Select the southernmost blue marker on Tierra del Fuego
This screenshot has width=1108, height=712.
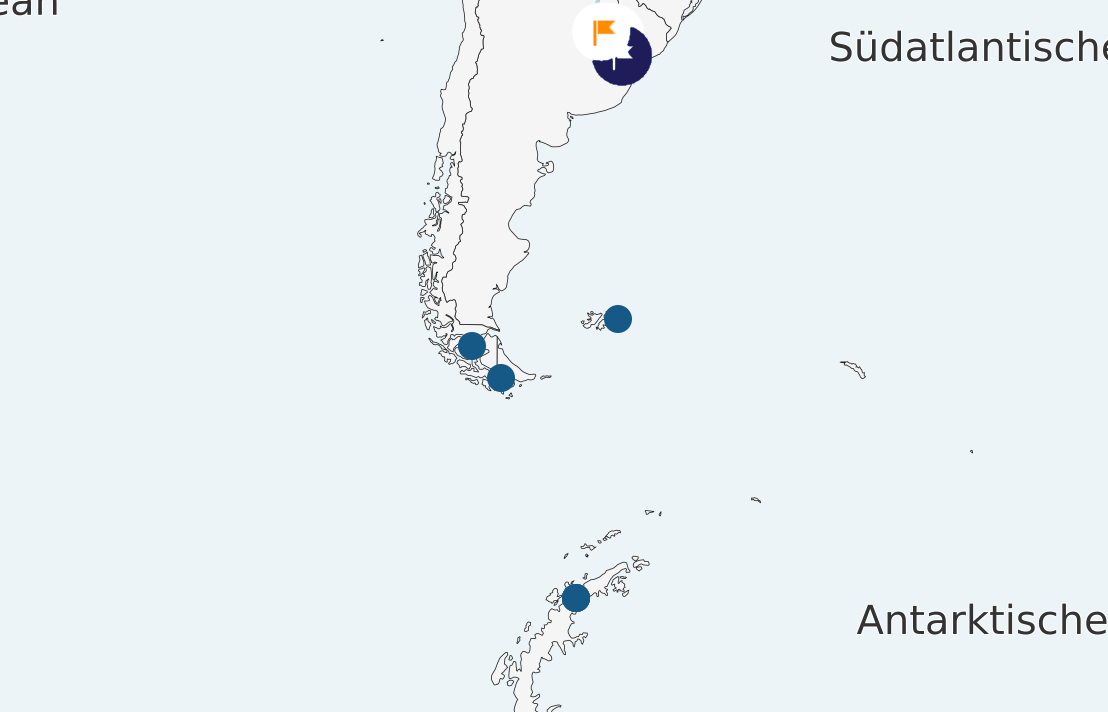pyautogui.click(x=501, y=378)
